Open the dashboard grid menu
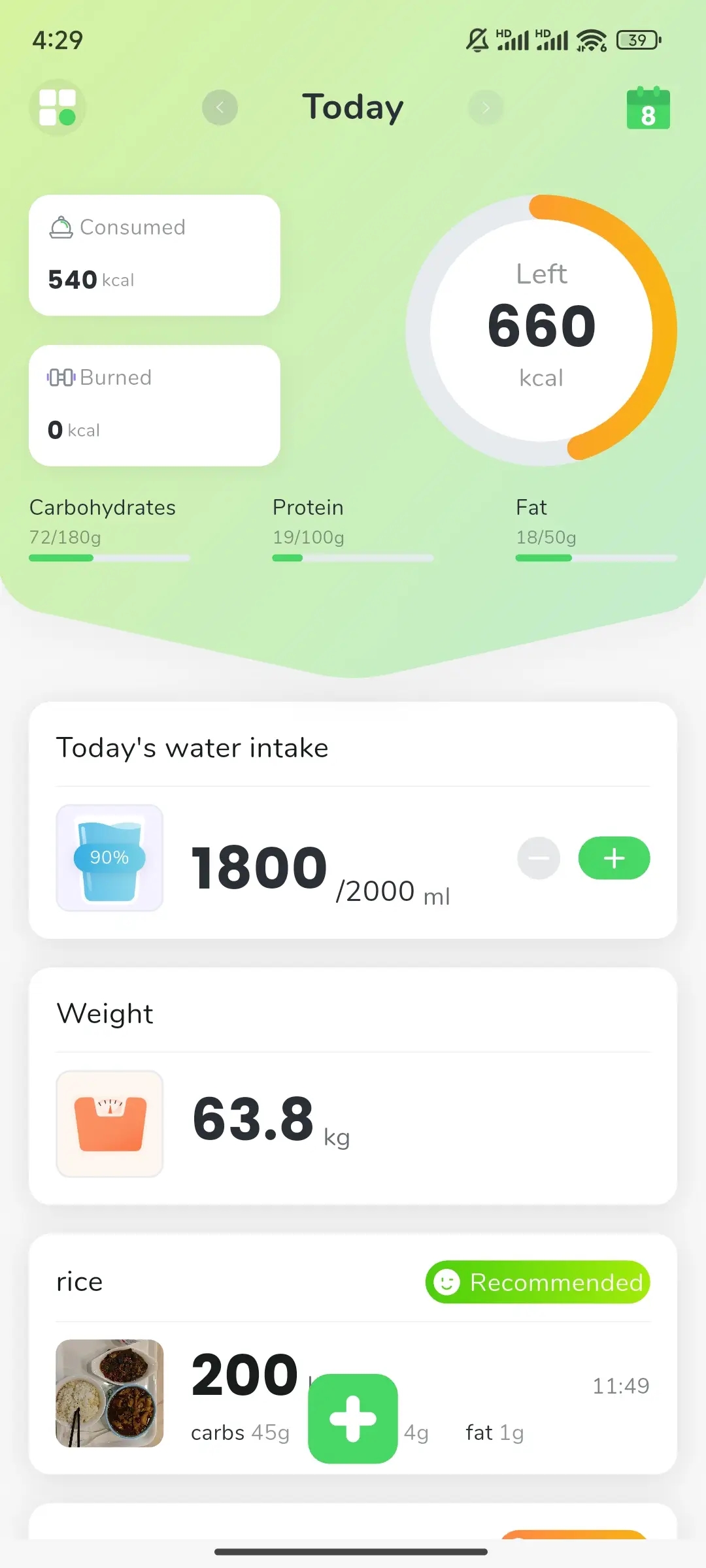 [x=58, y=106]
